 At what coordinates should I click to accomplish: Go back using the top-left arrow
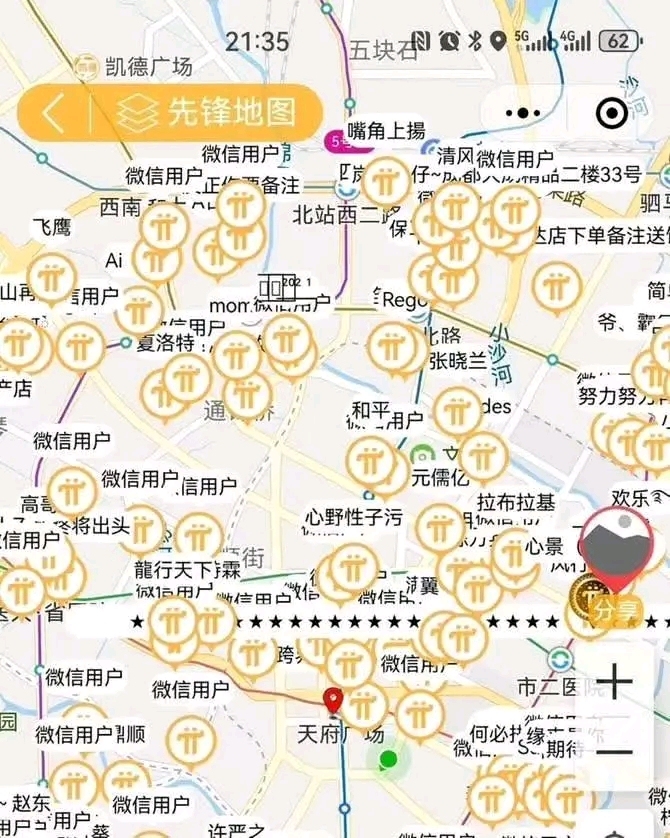52,114
